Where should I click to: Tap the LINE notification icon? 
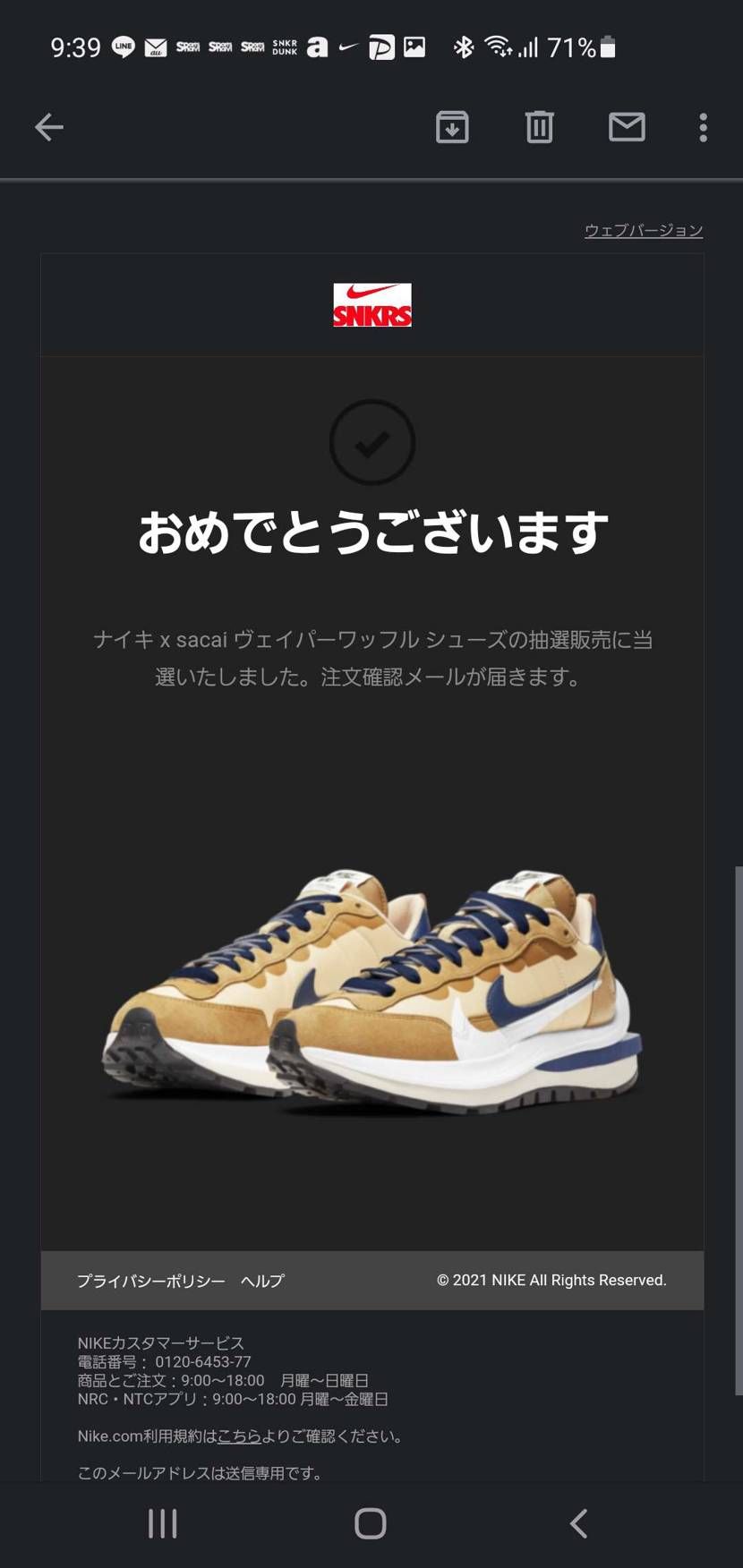pyautogui.click(x=123, y=47)
